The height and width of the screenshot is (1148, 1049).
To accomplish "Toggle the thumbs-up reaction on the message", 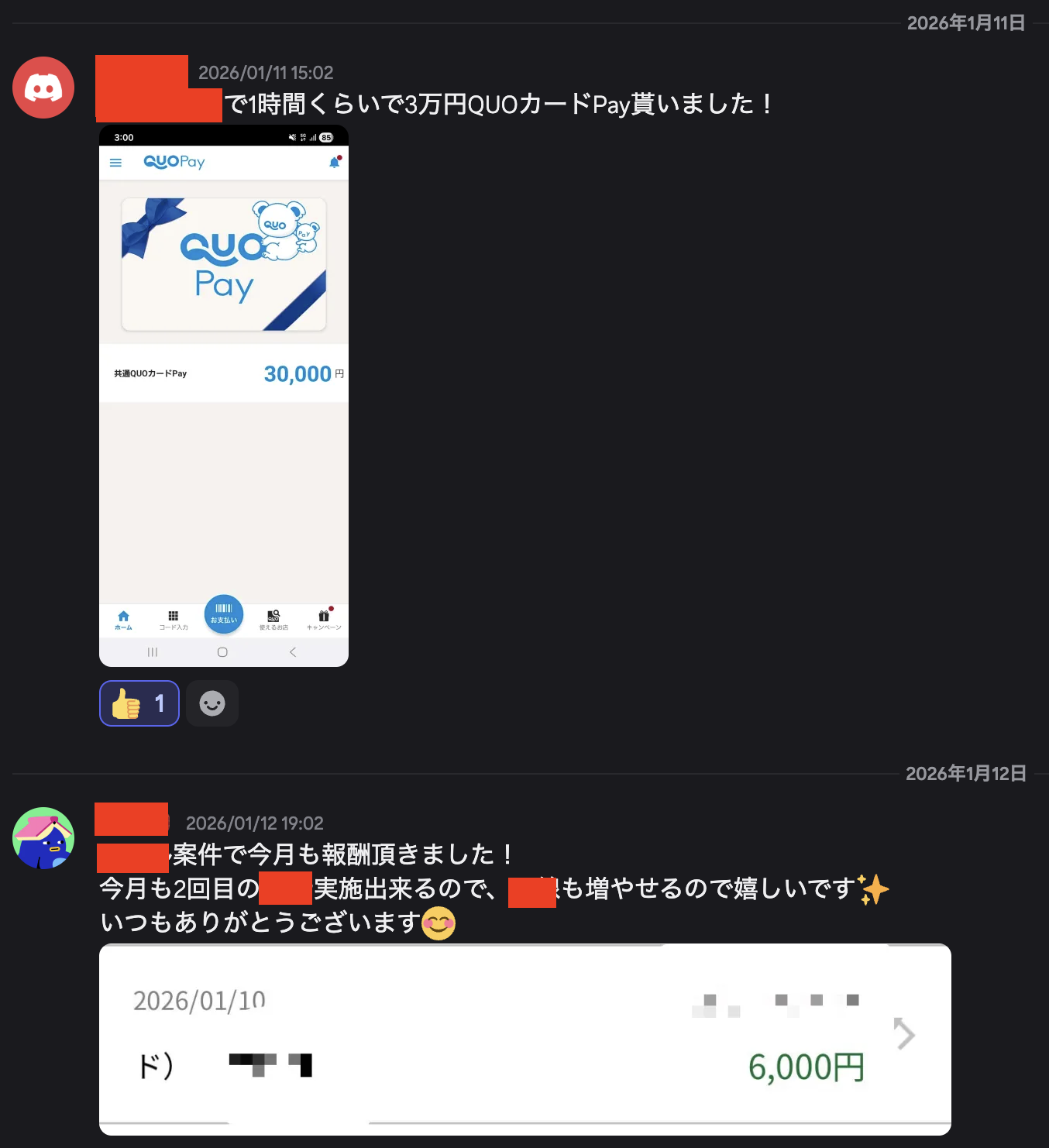I will point(139,703).
